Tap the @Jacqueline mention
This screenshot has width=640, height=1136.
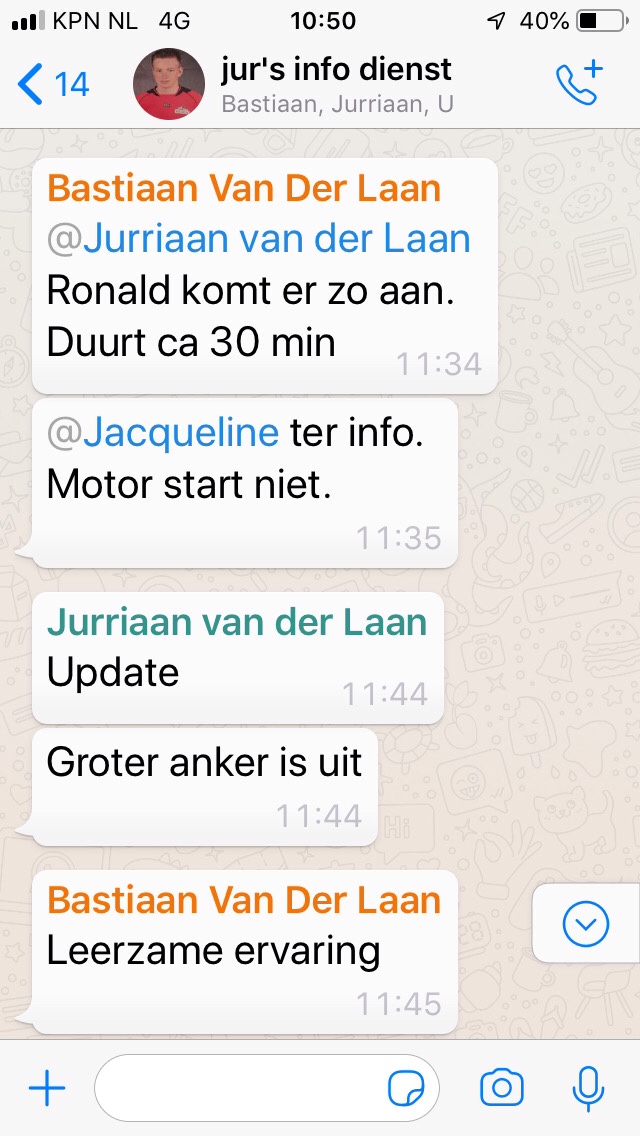163,433
